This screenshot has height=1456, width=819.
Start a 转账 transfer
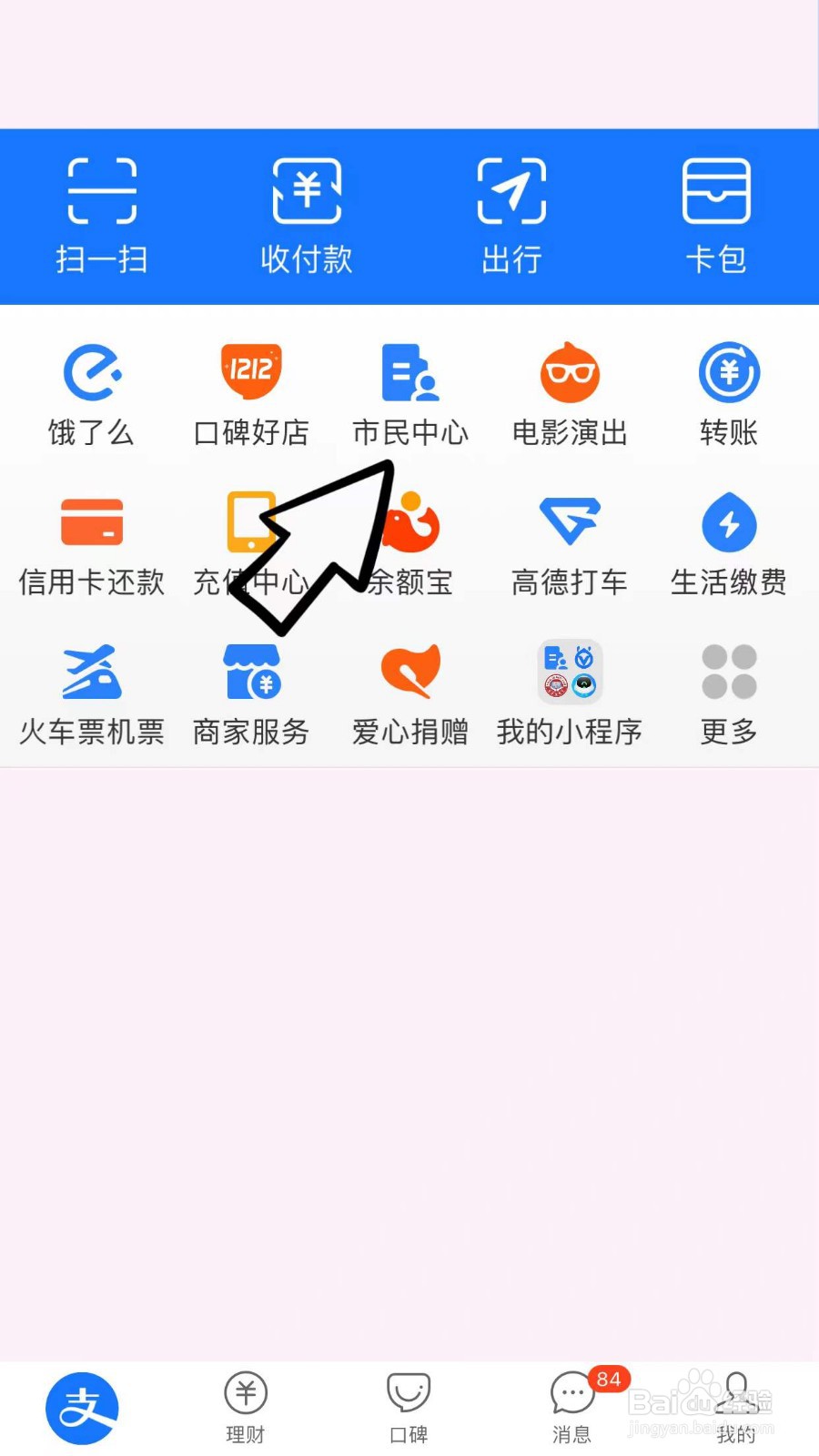[728, 391]
